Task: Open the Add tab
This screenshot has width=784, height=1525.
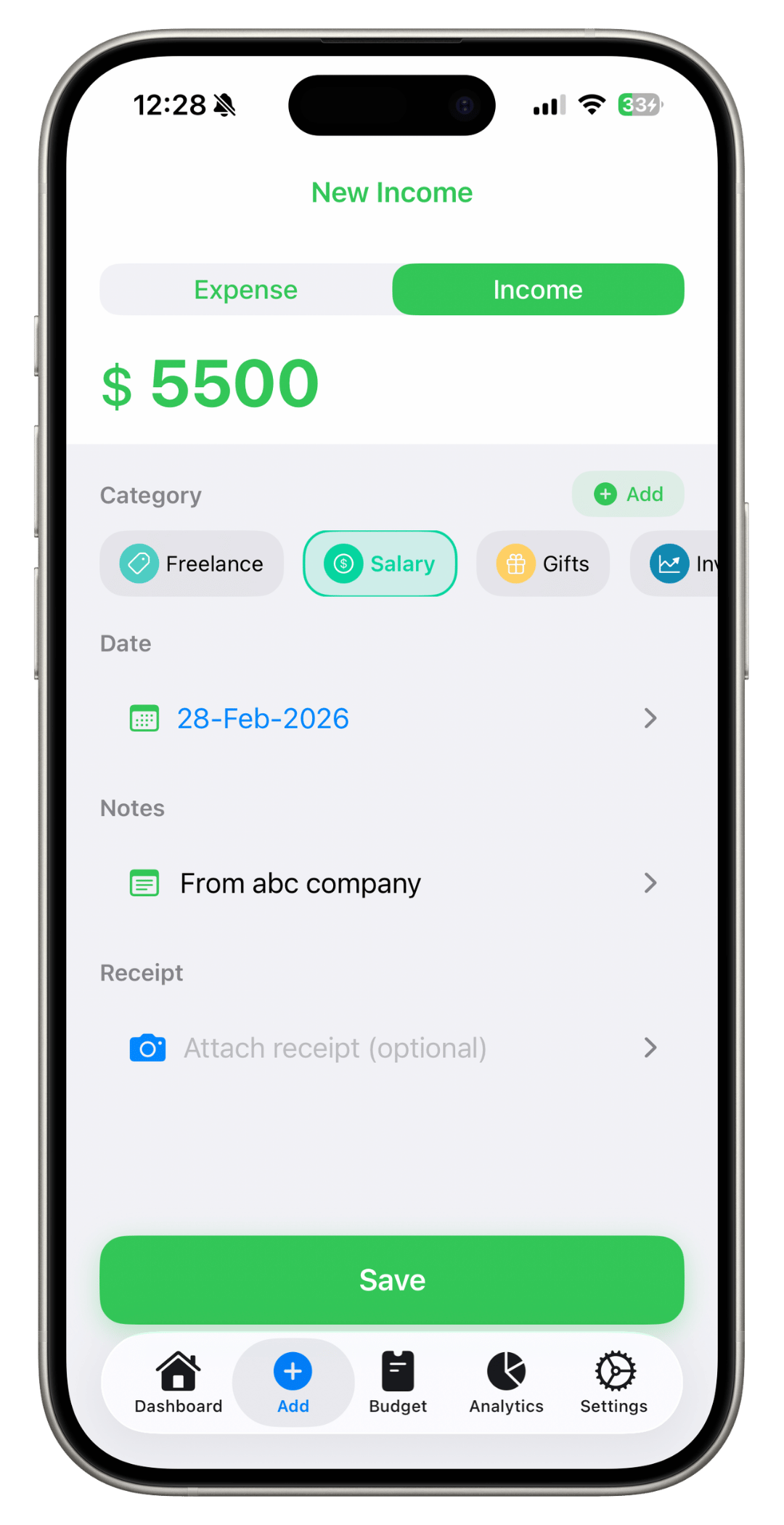Action: [293, 1383]
